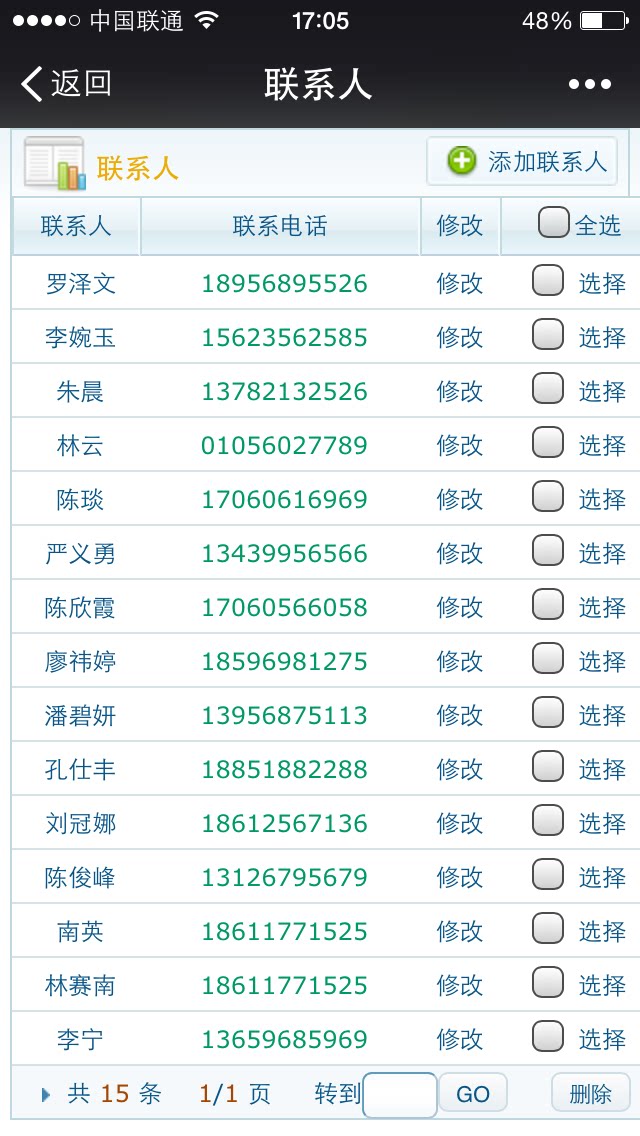The image size is (640, 1136).
Task: Call number 17060616969 of 陈琰
Action: coord(284,500)
